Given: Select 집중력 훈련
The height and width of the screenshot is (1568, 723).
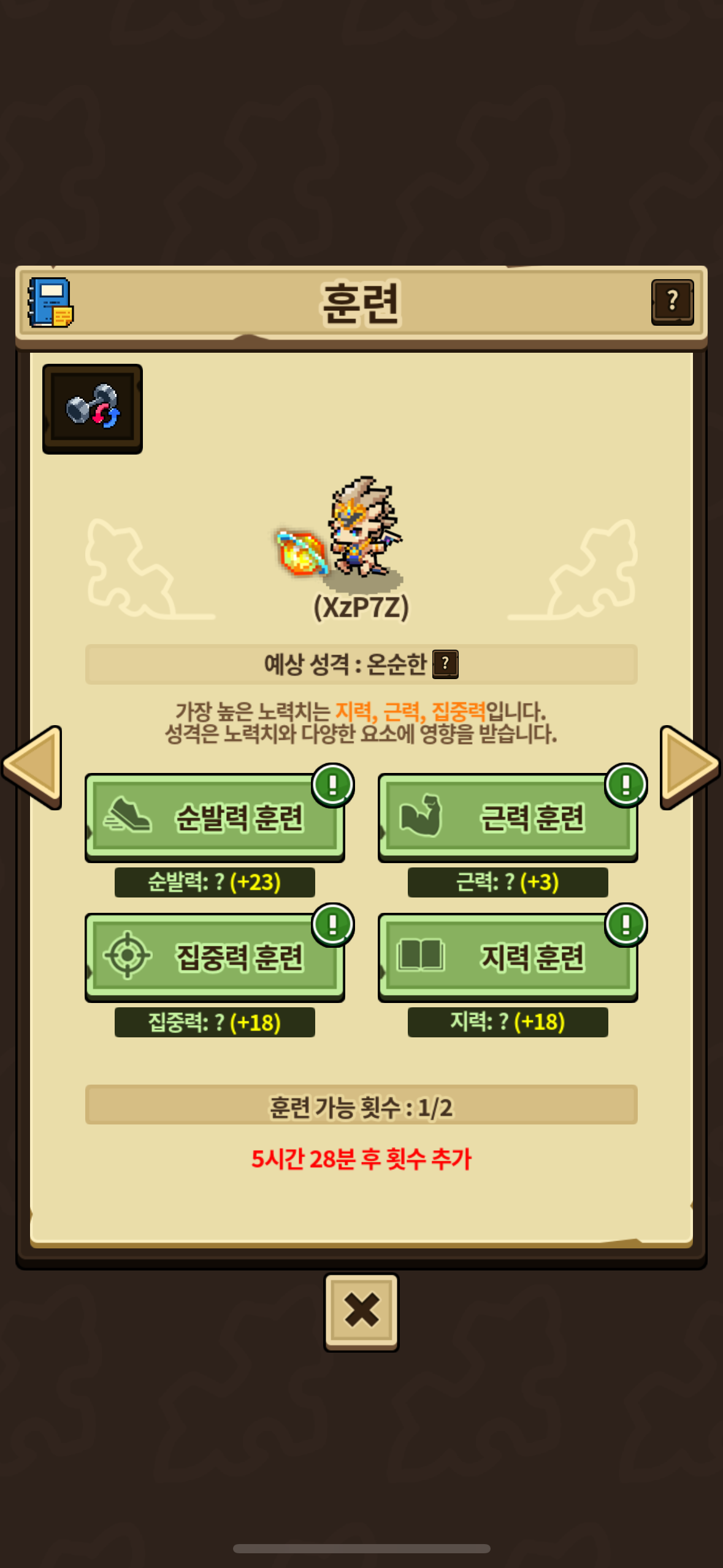Looking at the screenshot, I should click(215, 957).
